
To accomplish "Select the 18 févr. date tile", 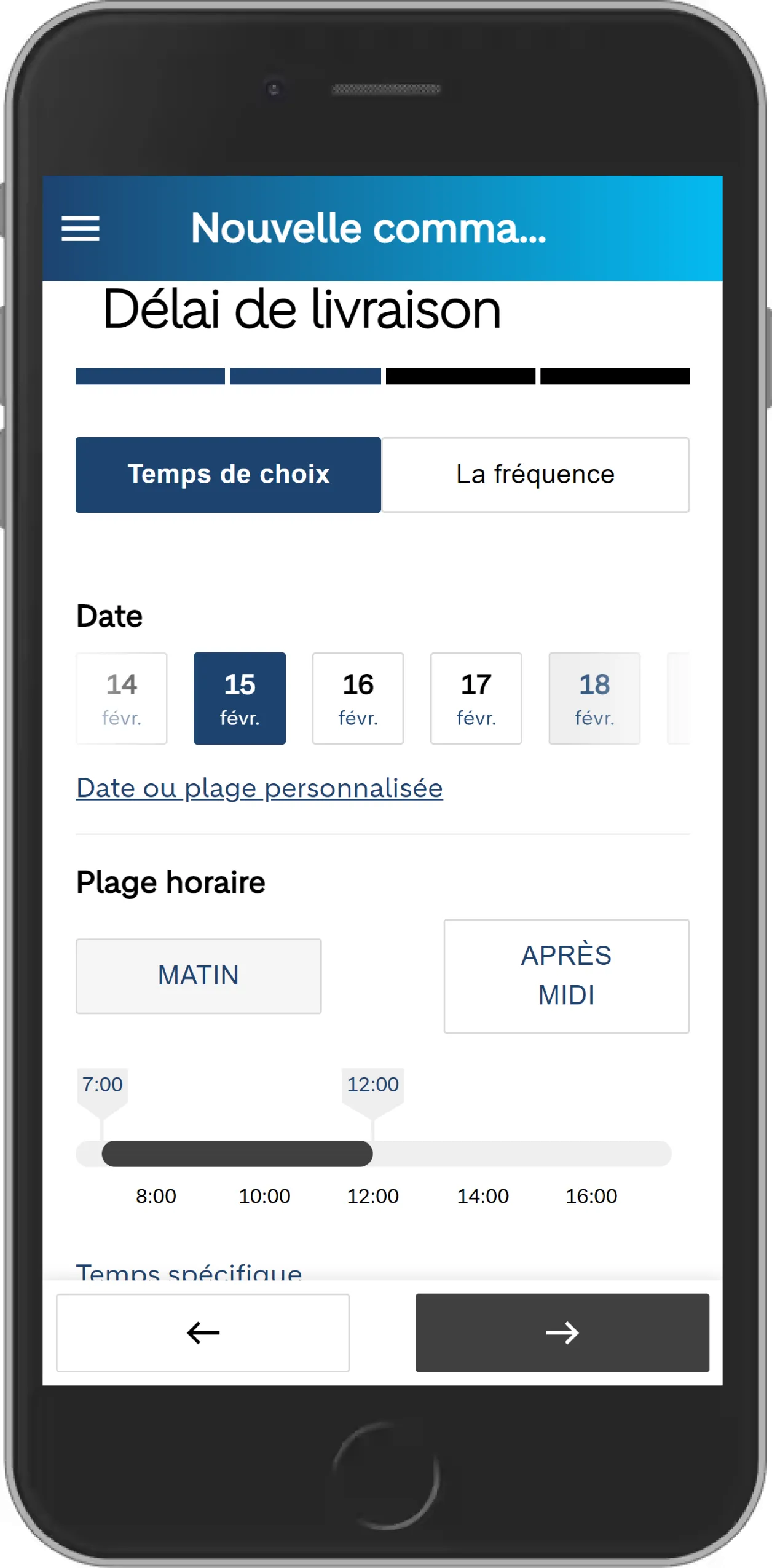I will [x=594, y=699].
